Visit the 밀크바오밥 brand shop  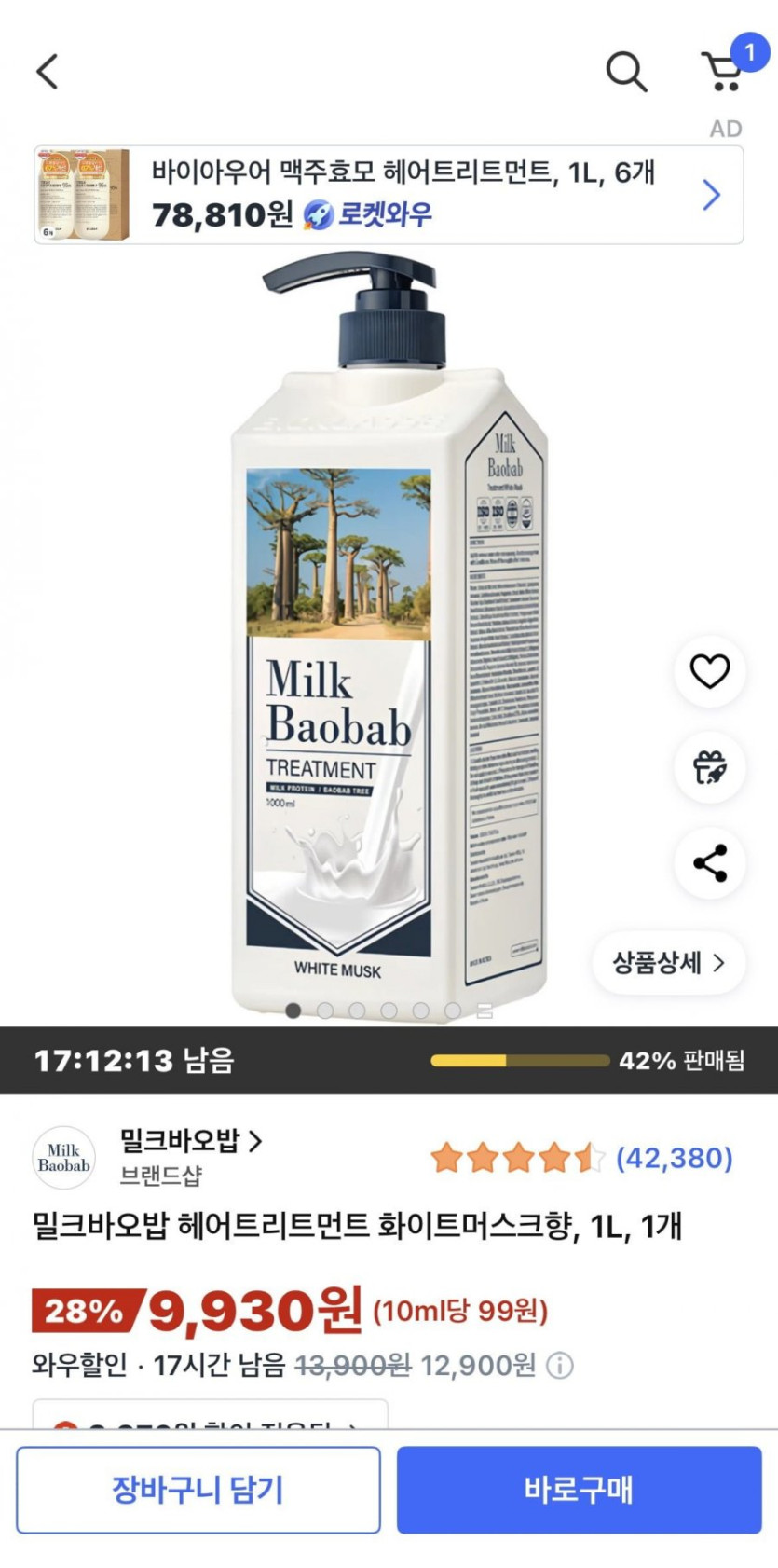pos(190,1140)
